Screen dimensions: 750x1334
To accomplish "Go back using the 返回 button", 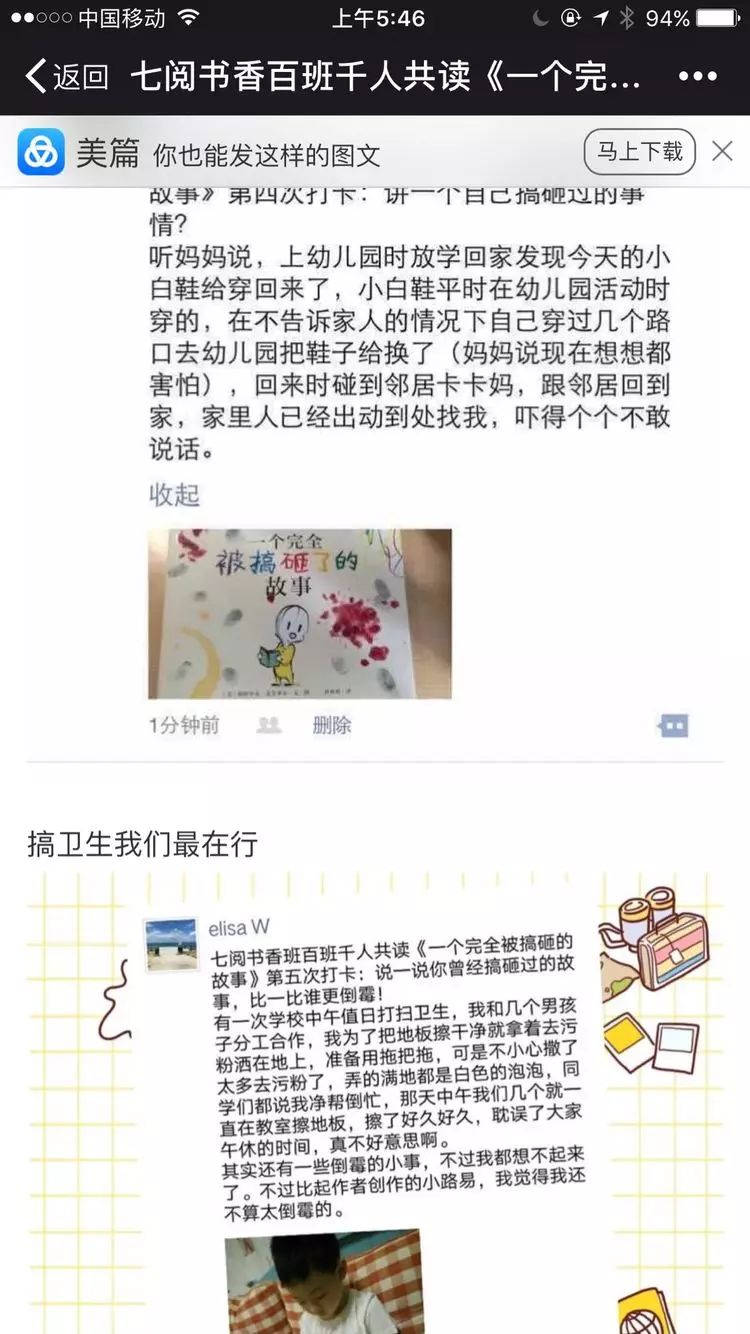I will click(x=67, y=76).
